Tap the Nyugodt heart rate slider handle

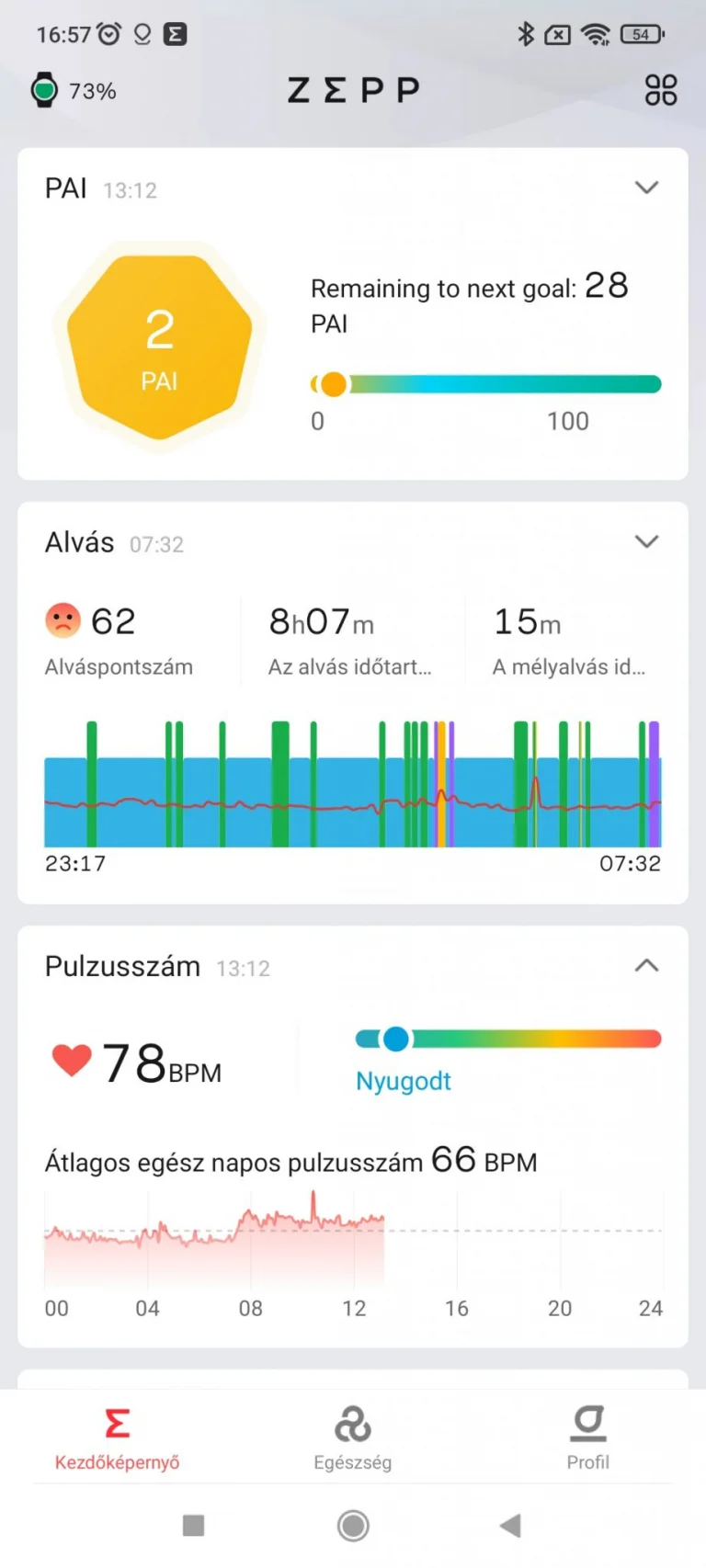(395, 1039)
